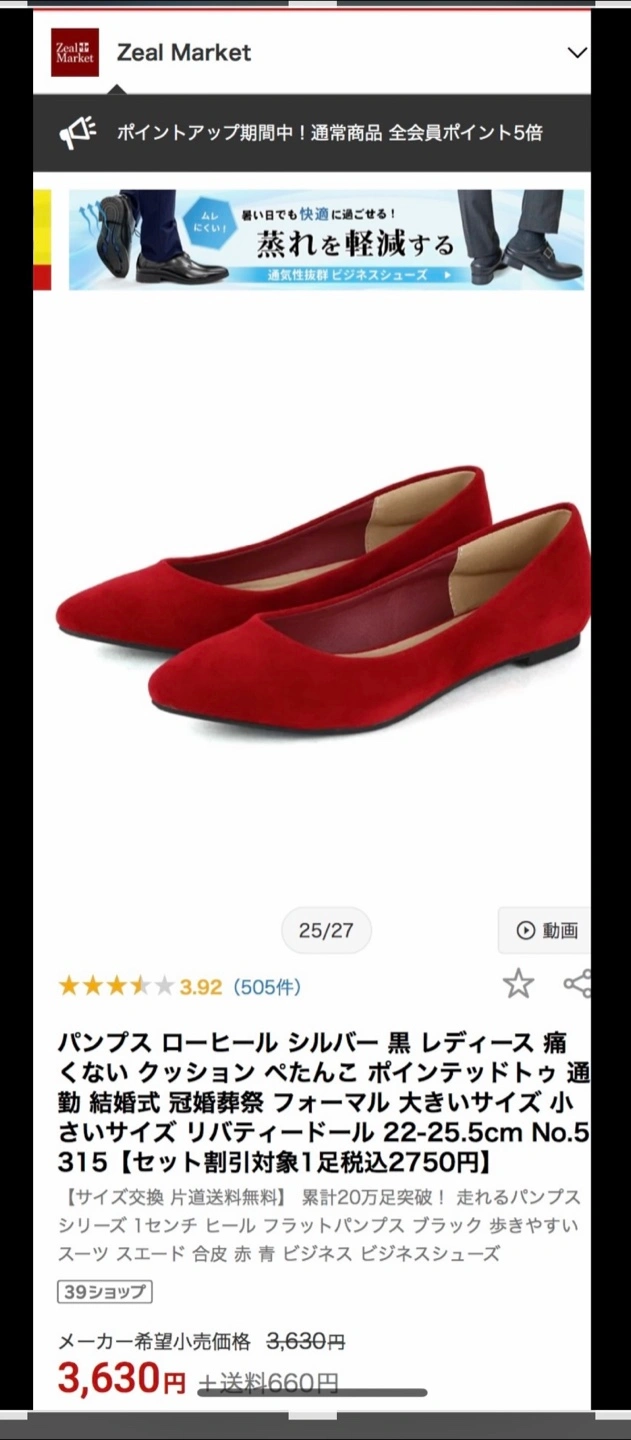631x1440 pixels.
Task: Play the product video (動画)
Action: 545,931
